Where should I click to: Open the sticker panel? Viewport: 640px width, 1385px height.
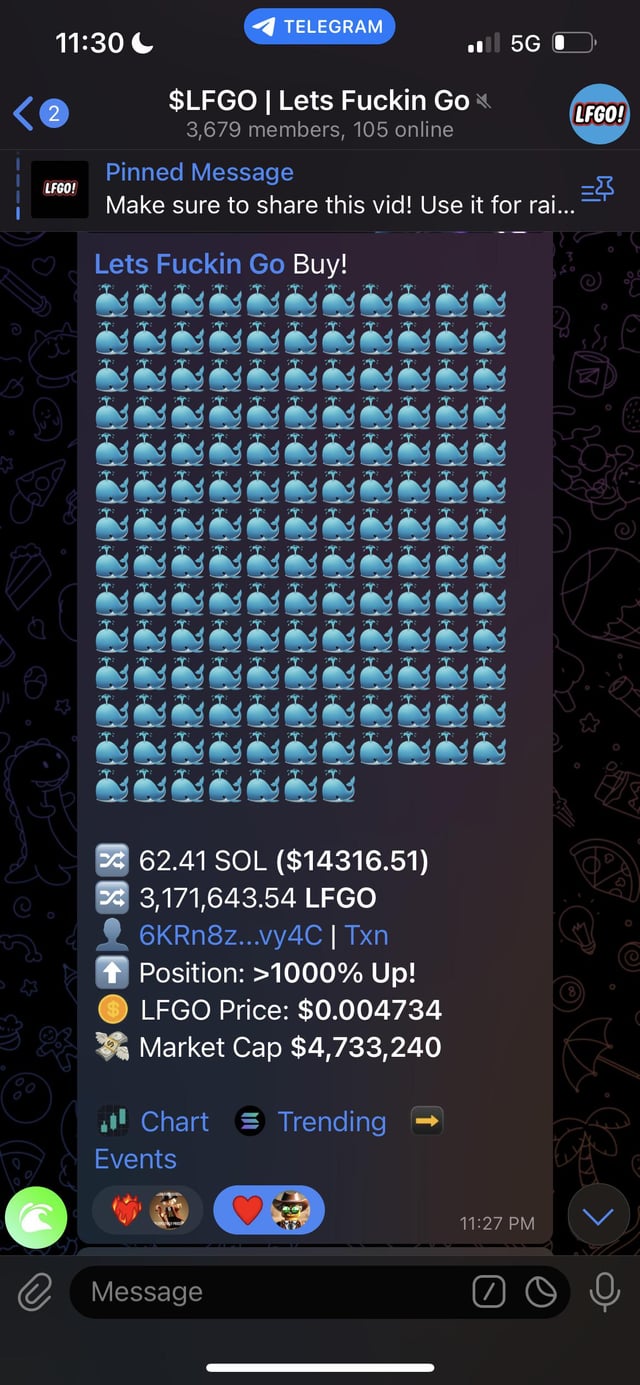coord(541,1293)
